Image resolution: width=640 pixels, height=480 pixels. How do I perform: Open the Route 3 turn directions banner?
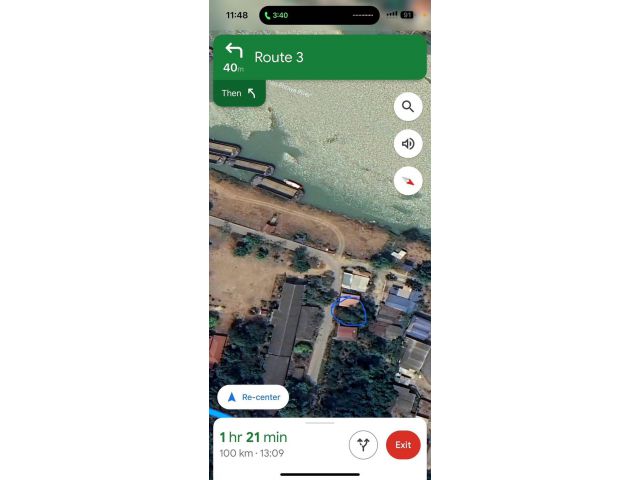pyautogui.click(x=320, y=58)
